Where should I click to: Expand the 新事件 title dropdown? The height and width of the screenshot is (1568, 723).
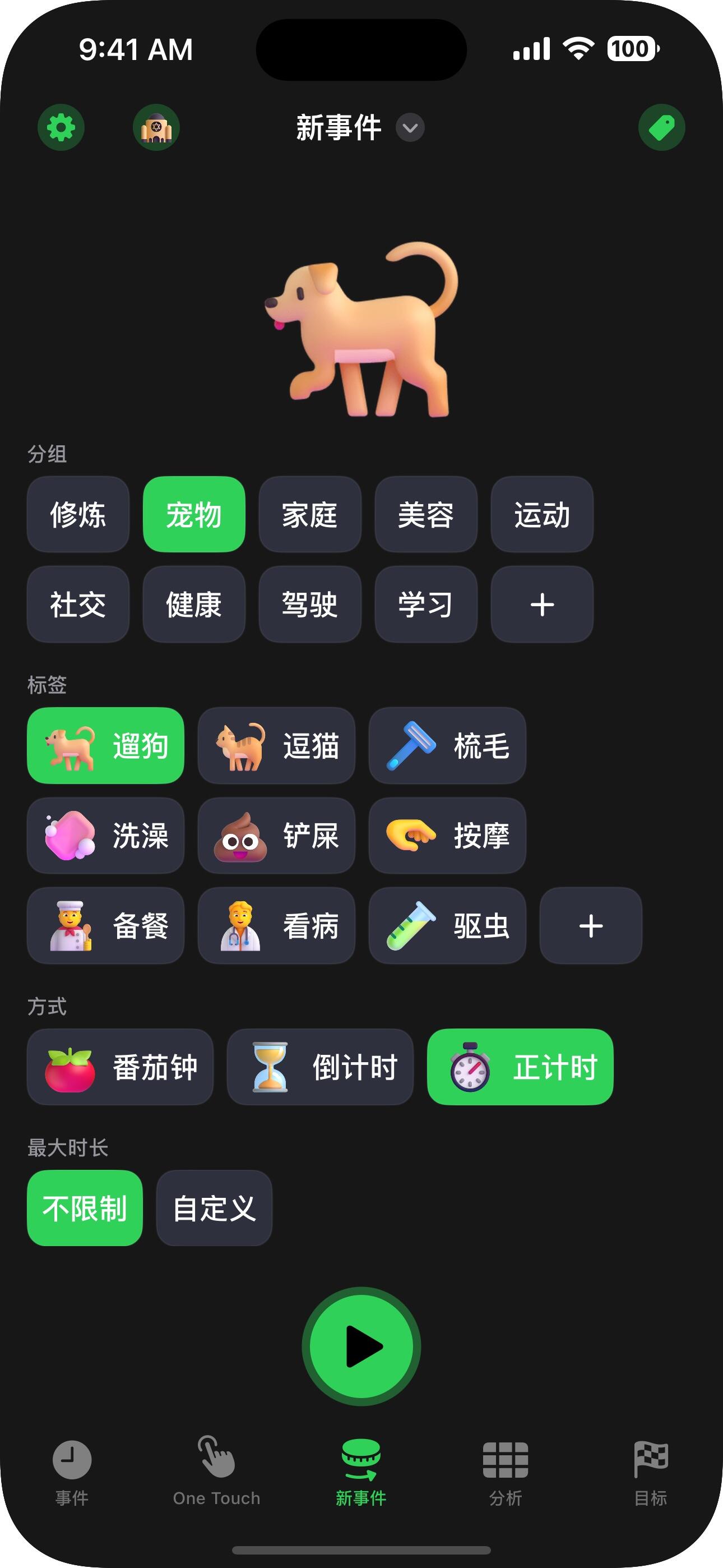click(410, 128)
